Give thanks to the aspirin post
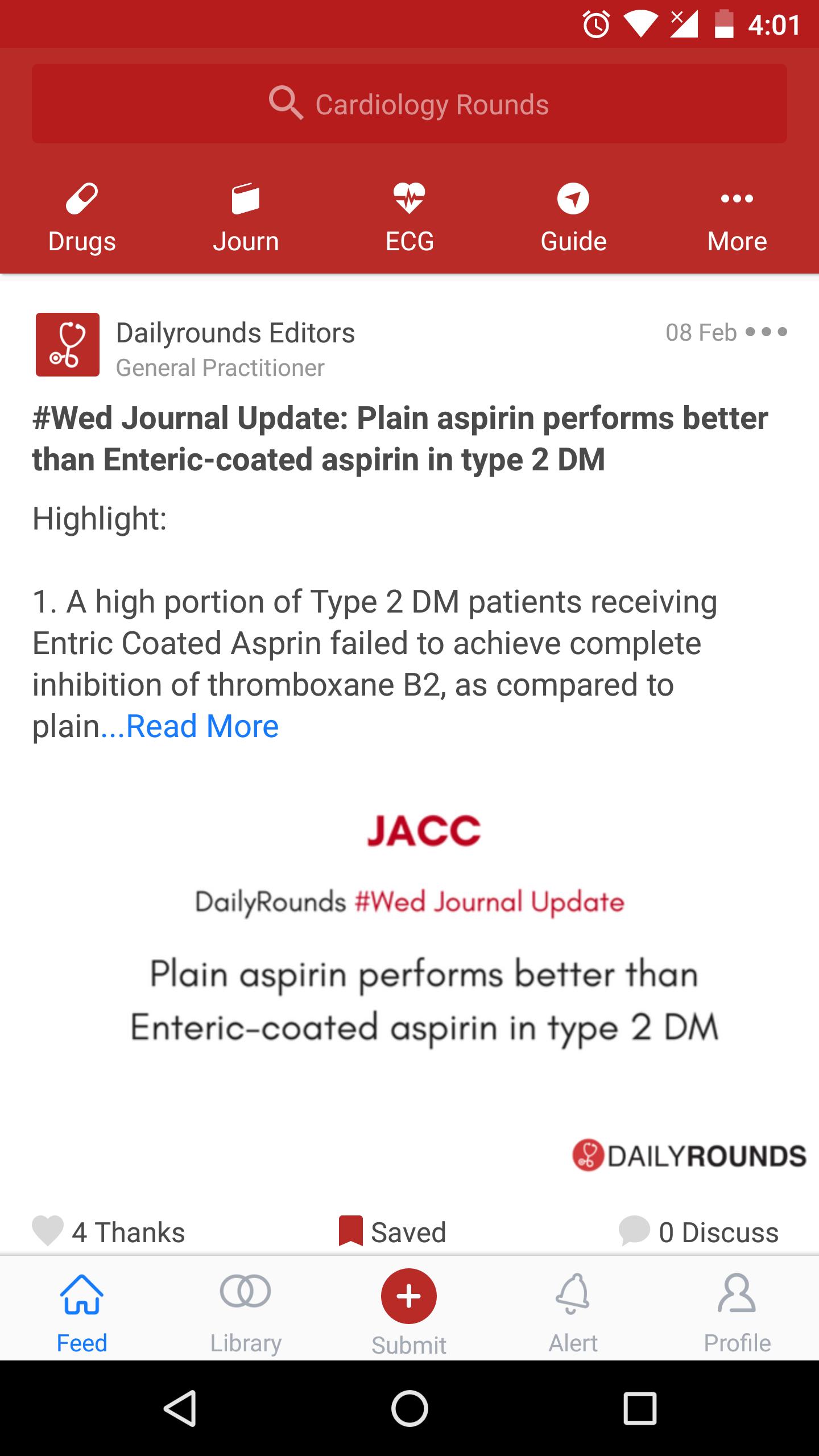819x1456 pixels. (x=109, y=1232)
